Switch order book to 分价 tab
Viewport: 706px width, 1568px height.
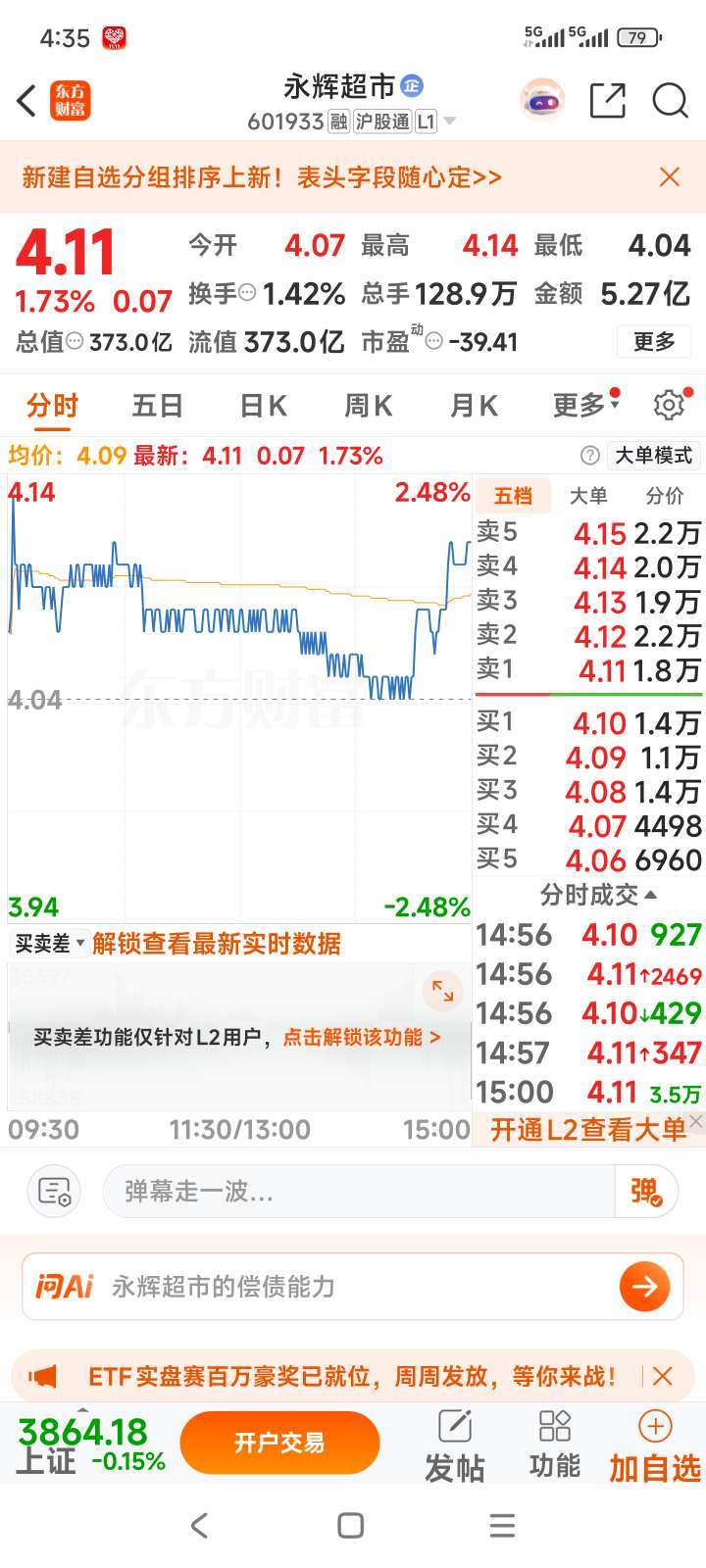(665, 496)
